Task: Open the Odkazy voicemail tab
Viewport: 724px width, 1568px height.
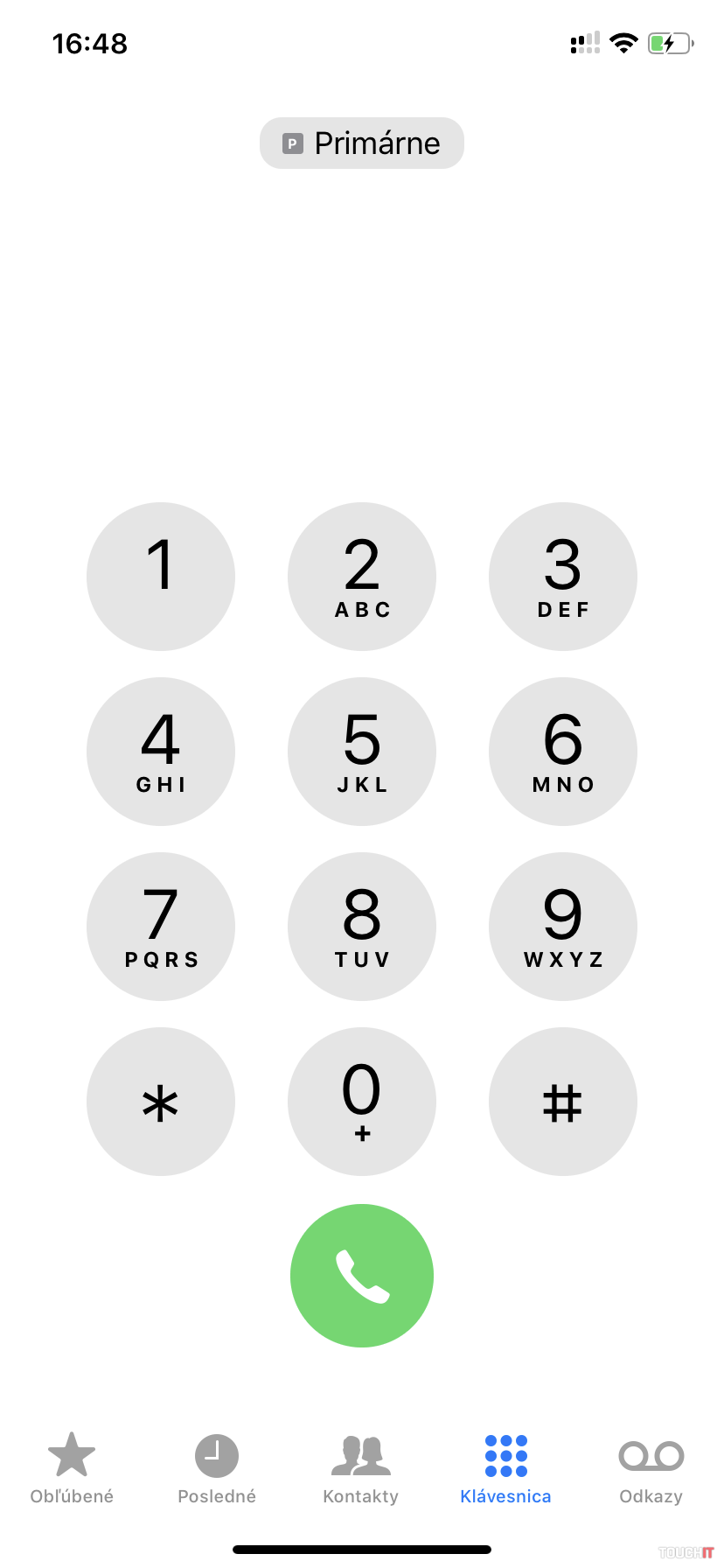Action: [x=651, y=1468]
